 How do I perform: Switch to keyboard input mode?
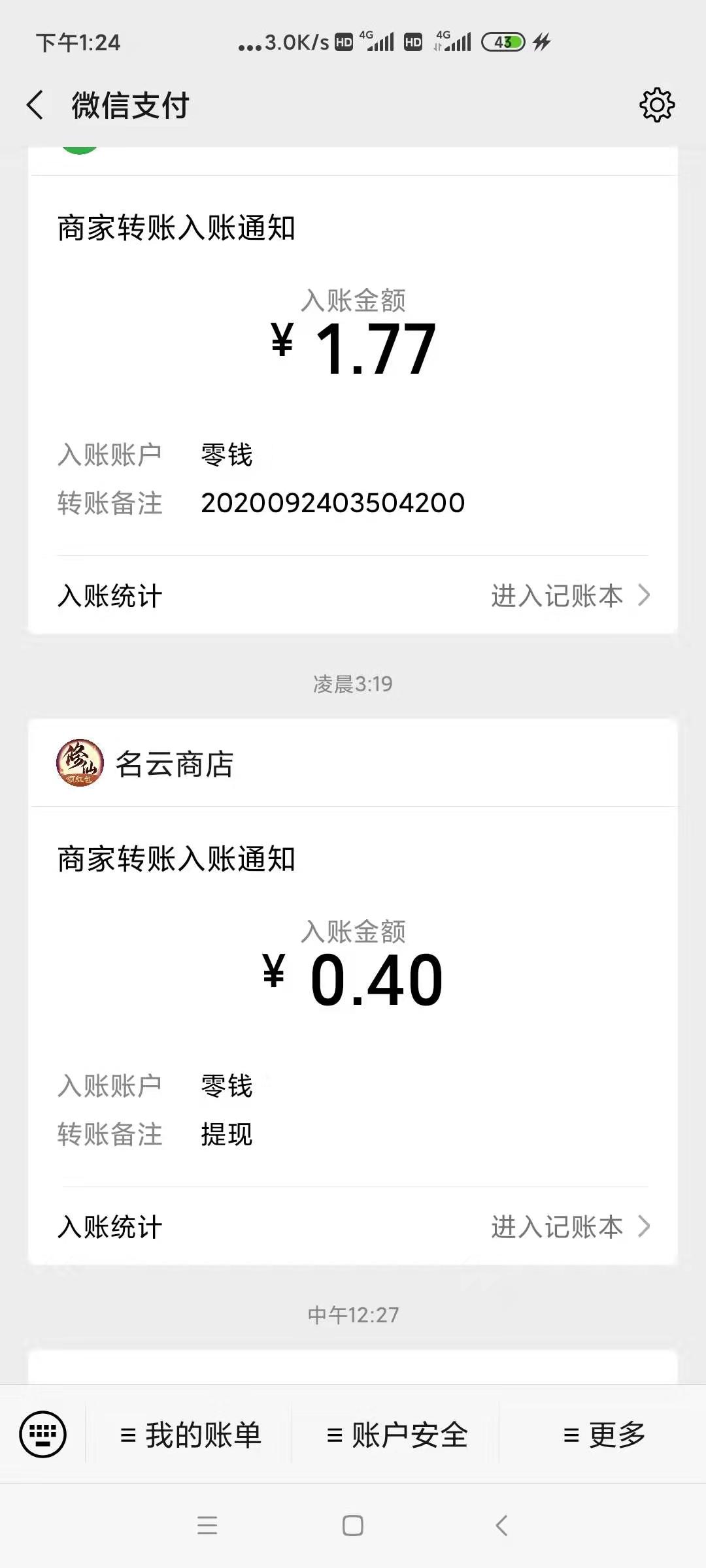point(43,1435)
